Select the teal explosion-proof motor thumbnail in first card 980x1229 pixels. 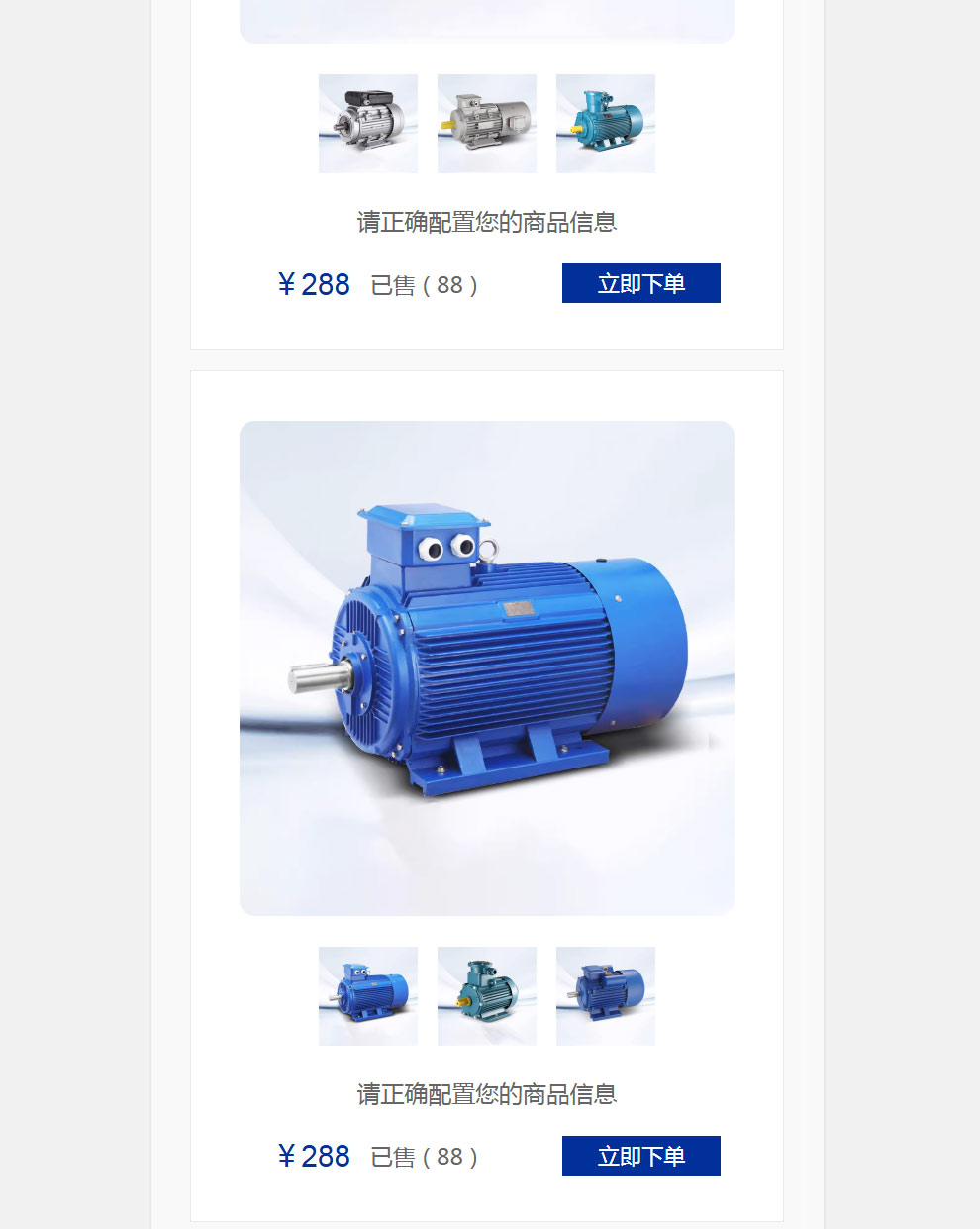(606, 124)
